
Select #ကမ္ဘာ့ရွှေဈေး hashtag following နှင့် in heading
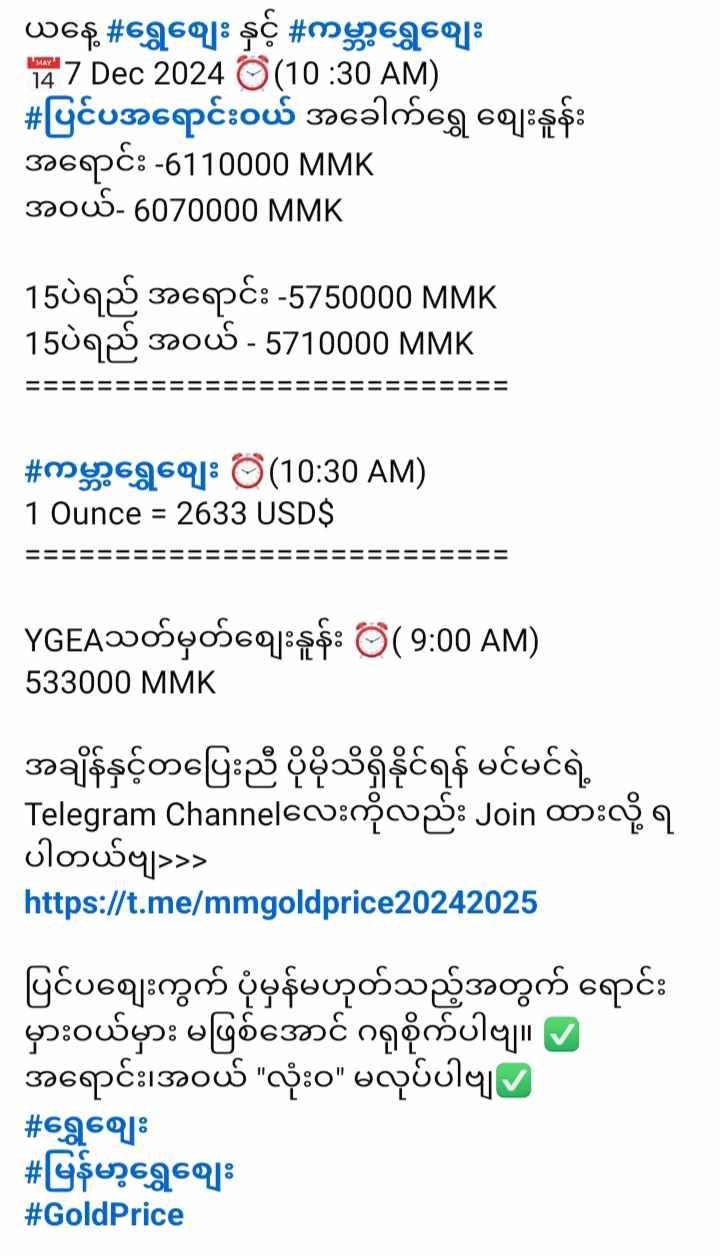pyautogui.click(x=385, y=33)
